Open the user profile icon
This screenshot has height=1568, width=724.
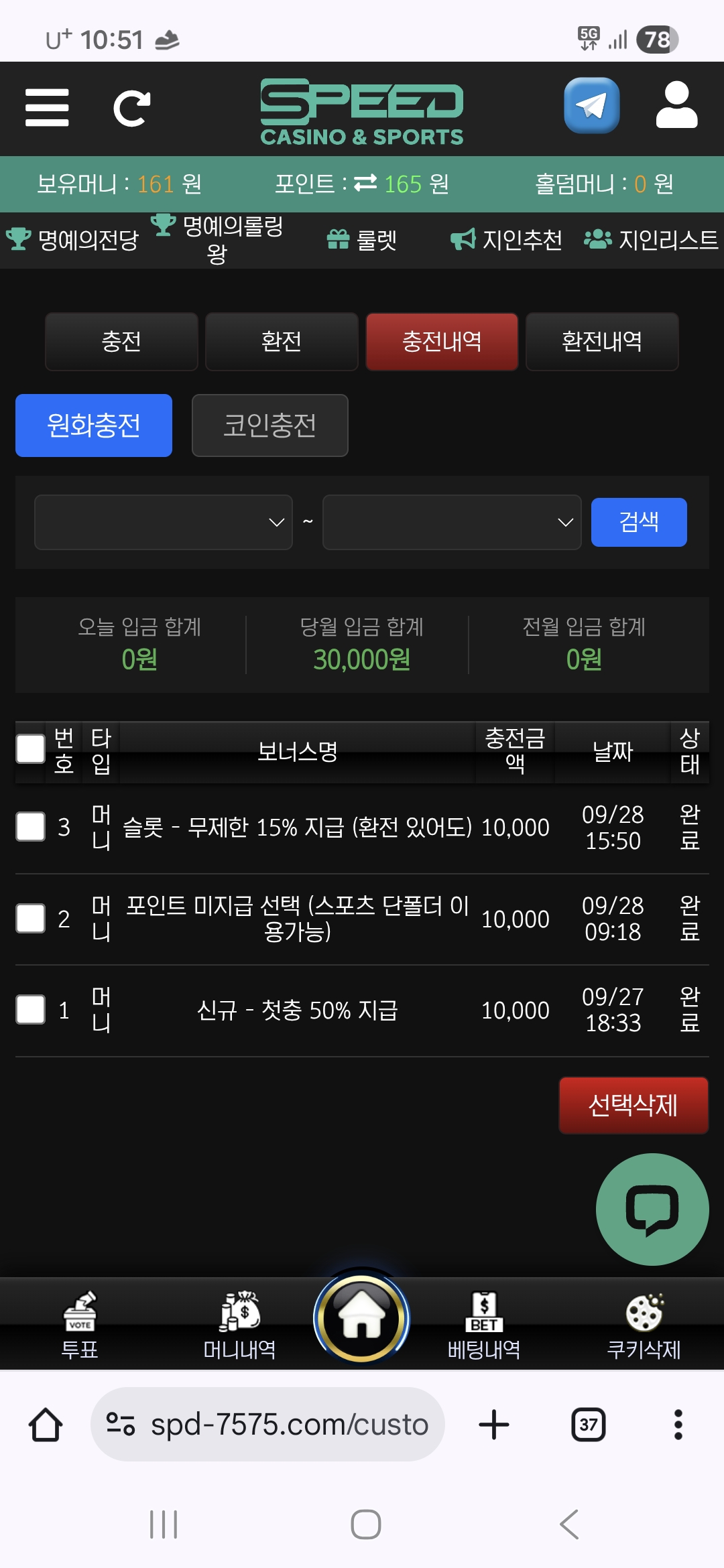point(676,106)
